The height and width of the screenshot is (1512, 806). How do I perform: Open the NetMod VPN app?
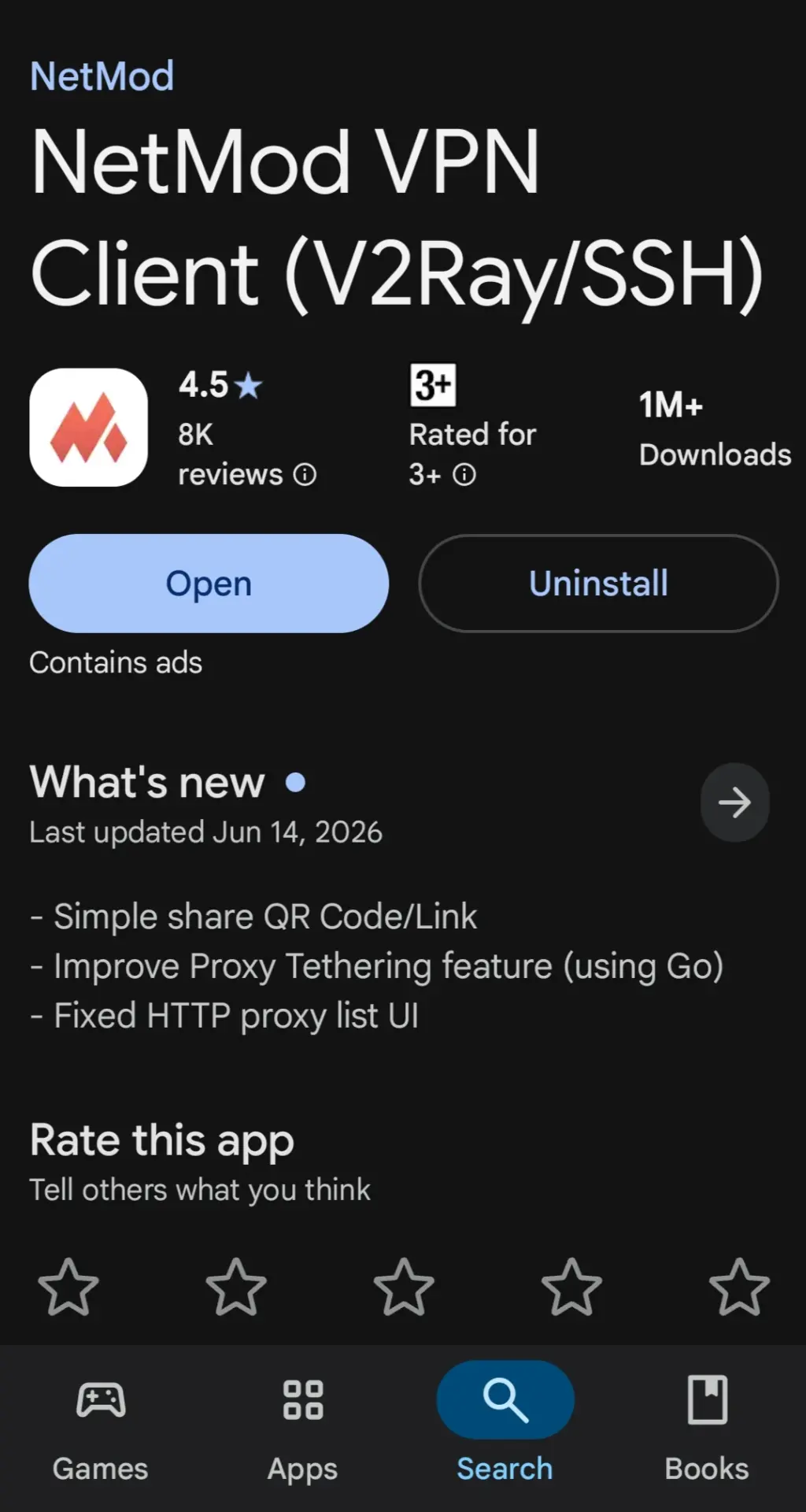coord(209,584)
